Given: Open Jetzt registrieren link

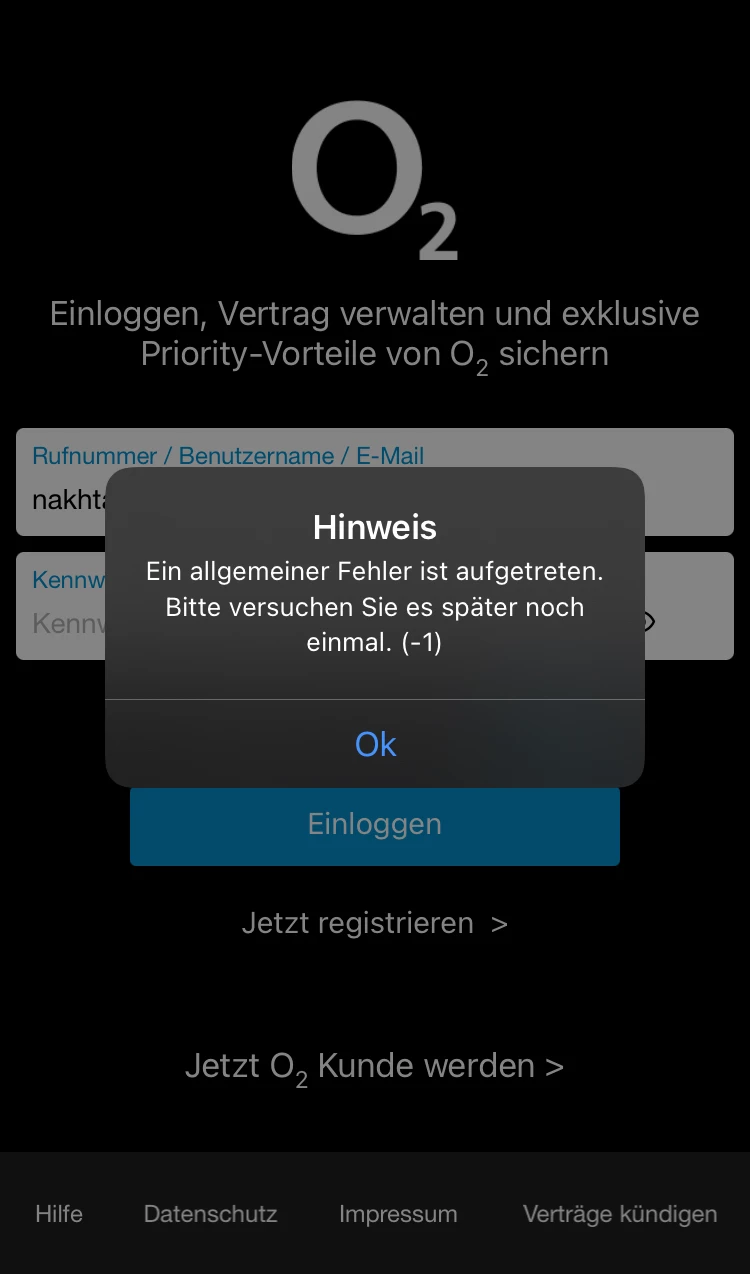Looking at the screenshot, I should tap(375, 923).
